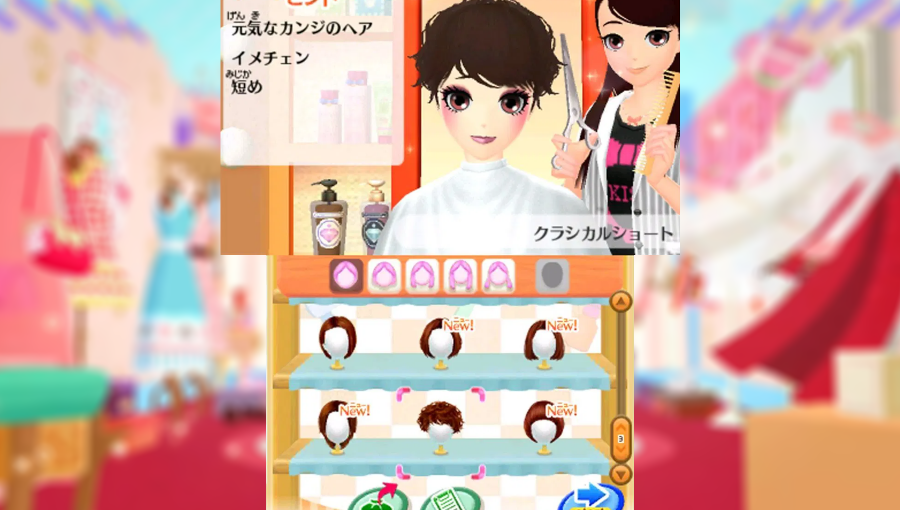Viewport: 900px width, 510px height.
Task: Switch to the longest hair length tab
Action: (x=498, y=275)
